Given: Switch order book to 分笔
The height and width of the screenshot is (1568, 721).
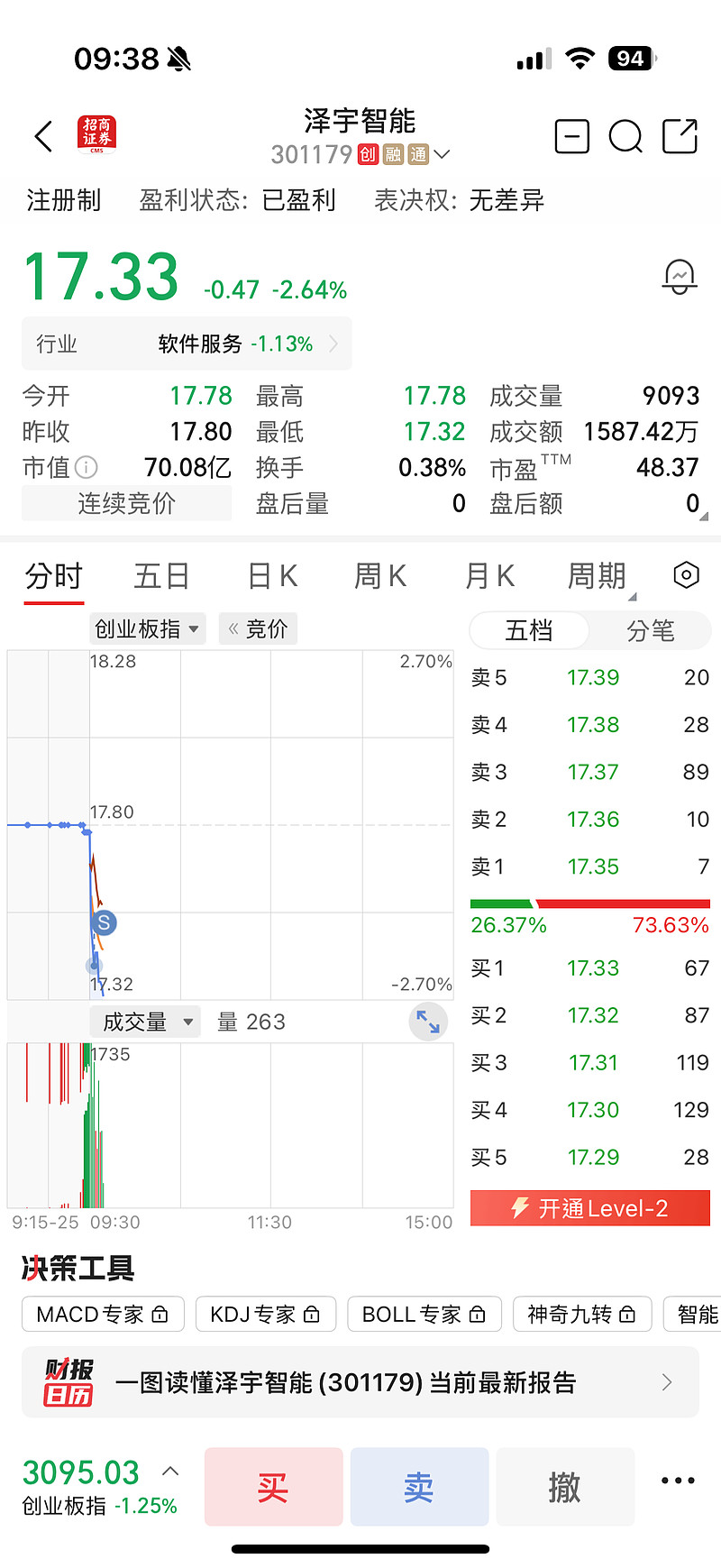Looking at the screenshot, I should [650, 630].
